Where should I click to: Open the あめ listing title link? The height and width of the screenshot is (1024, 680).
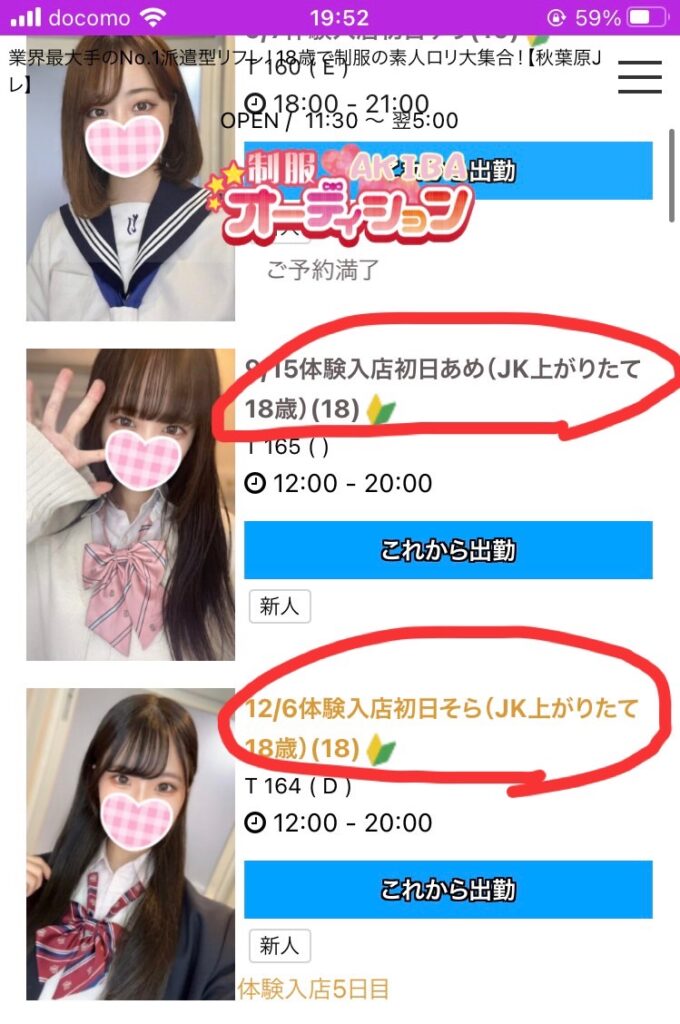click(x=443, y=388)
